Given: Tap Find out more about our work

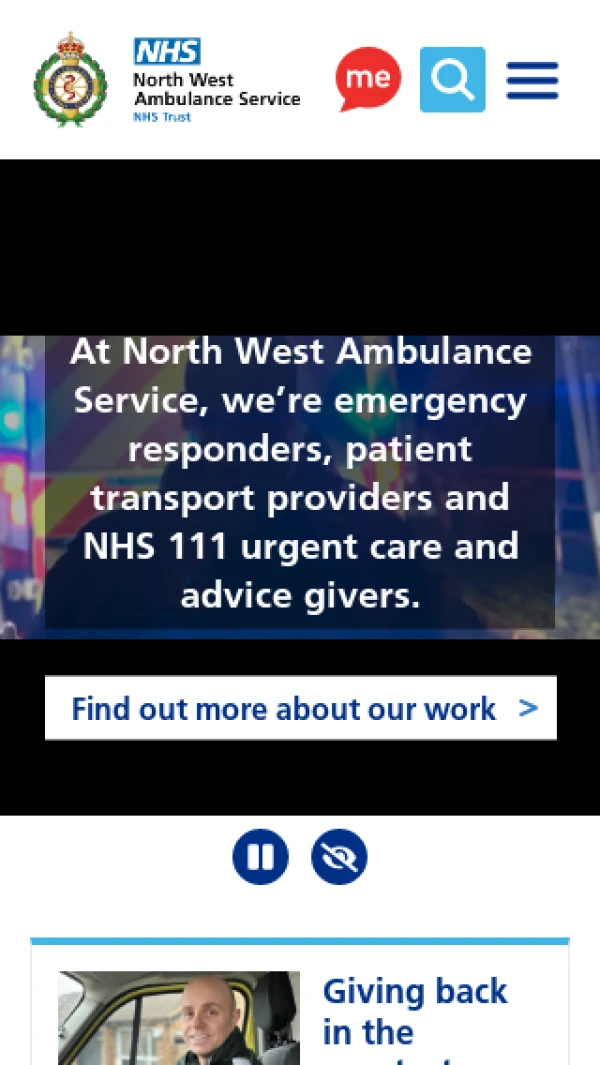Looking at the screenshot, I should point(300,709).
